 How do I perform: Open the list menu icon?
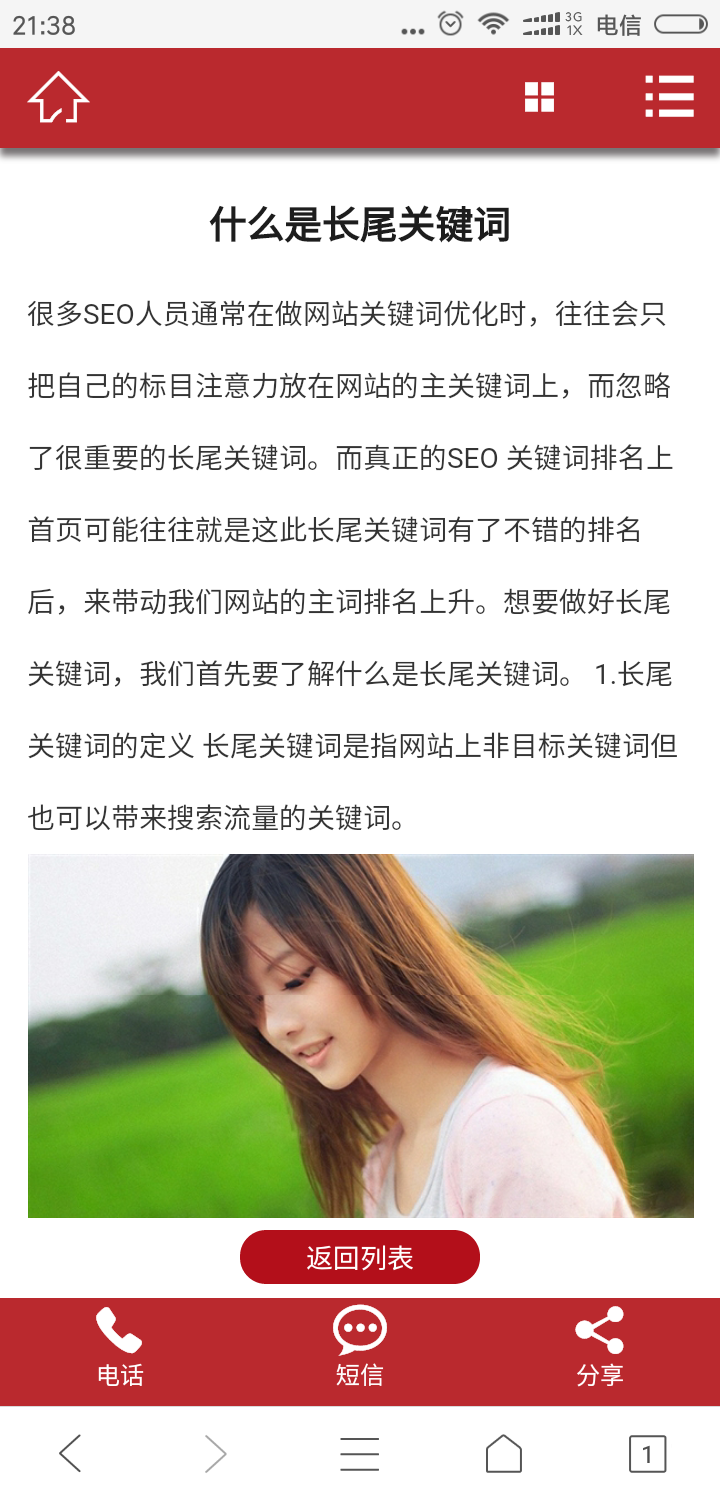pos(669,97)
